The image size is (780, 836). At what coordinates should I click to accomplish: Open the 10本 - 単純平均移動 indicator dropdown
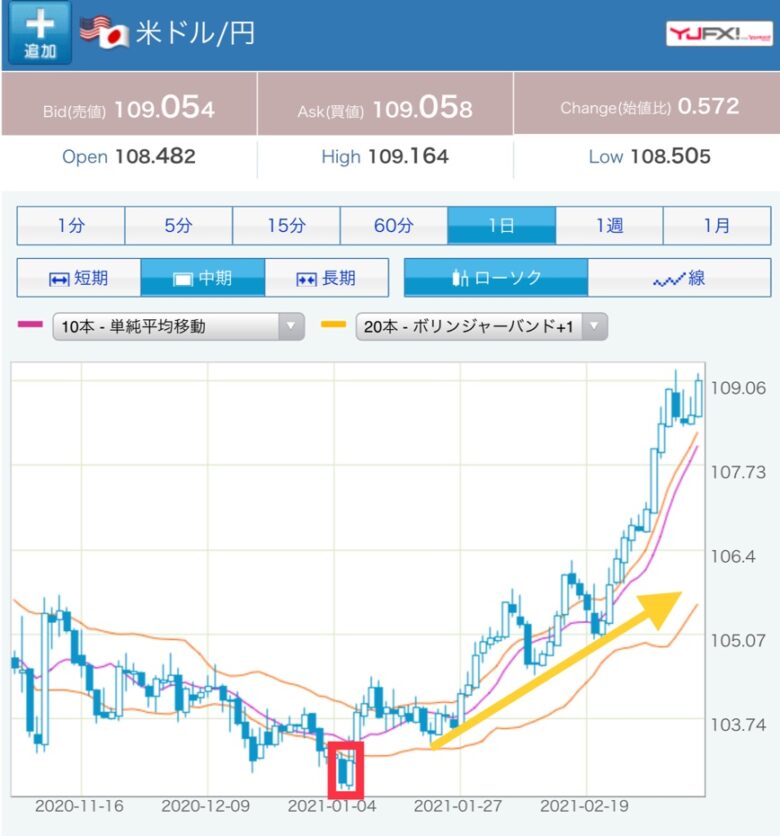click(178, 326)
